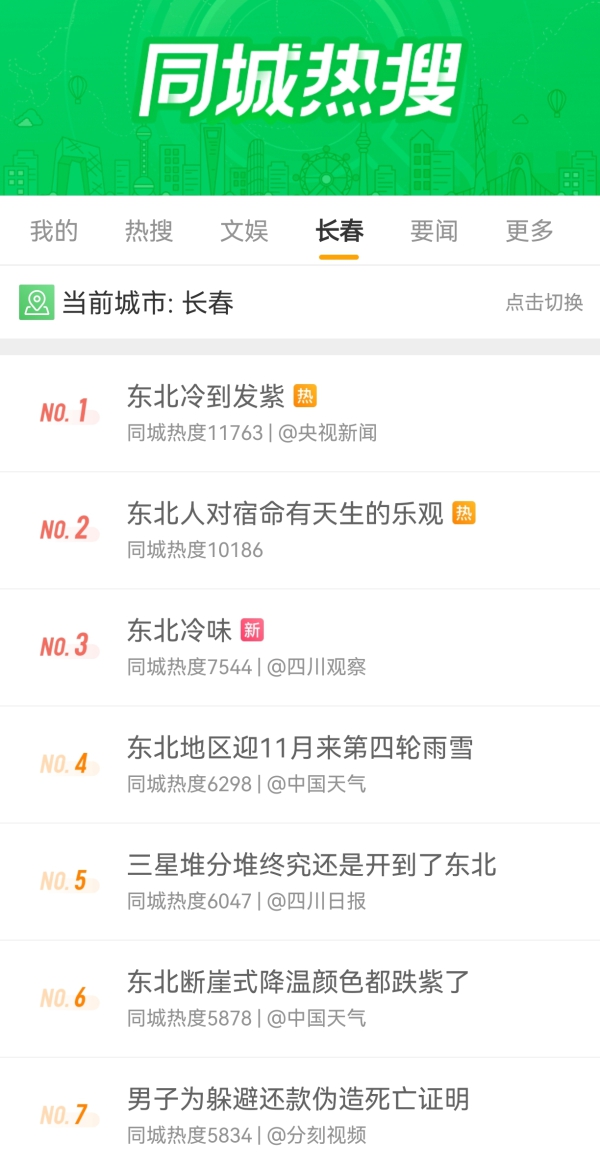Open 三星堆分堆终究还是开到了东北
This screenshot has height=1166, width=600.
point(311,865)
